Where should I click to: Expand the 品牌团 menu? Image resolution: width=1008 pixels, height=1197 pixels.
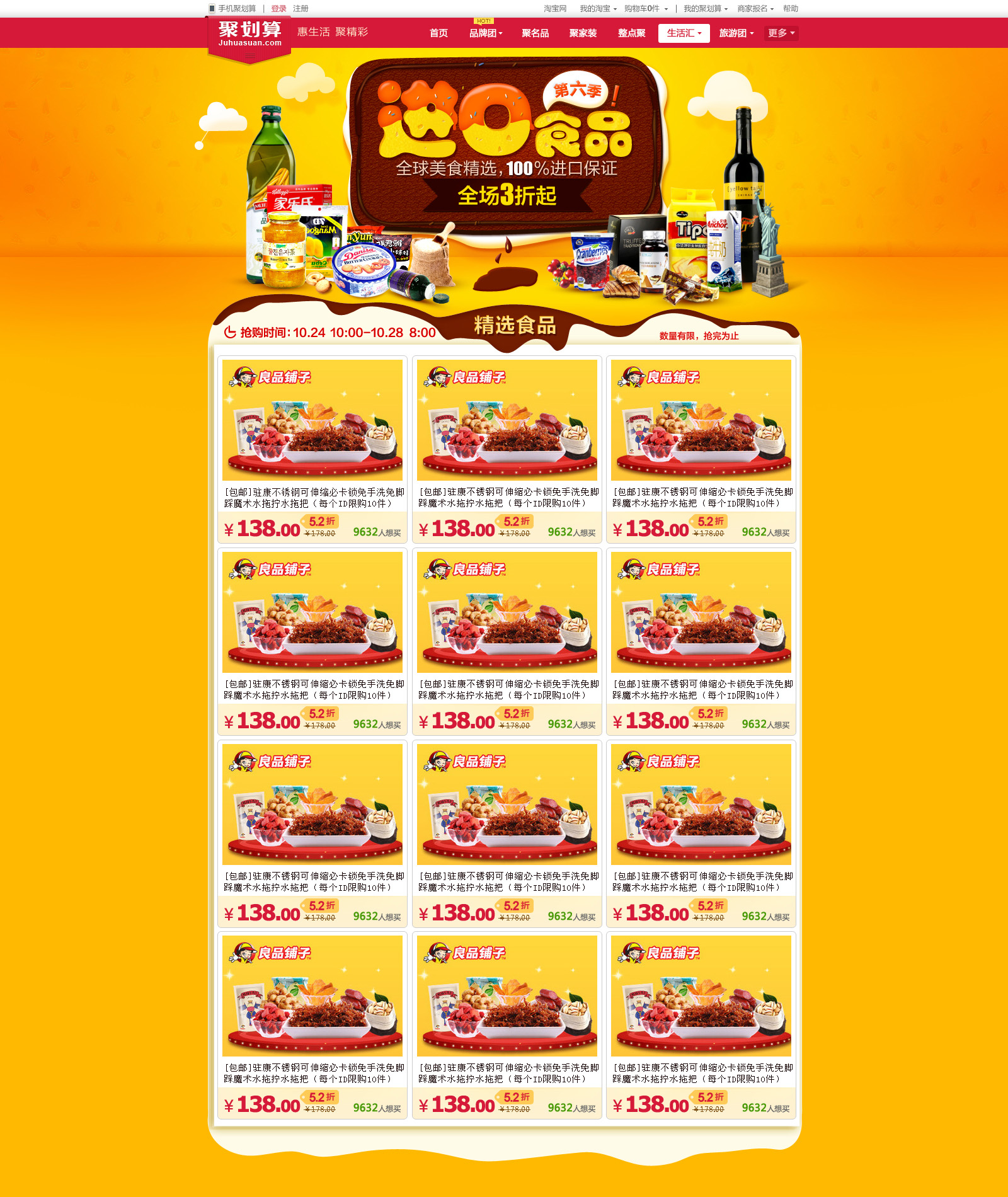point(485,33)
